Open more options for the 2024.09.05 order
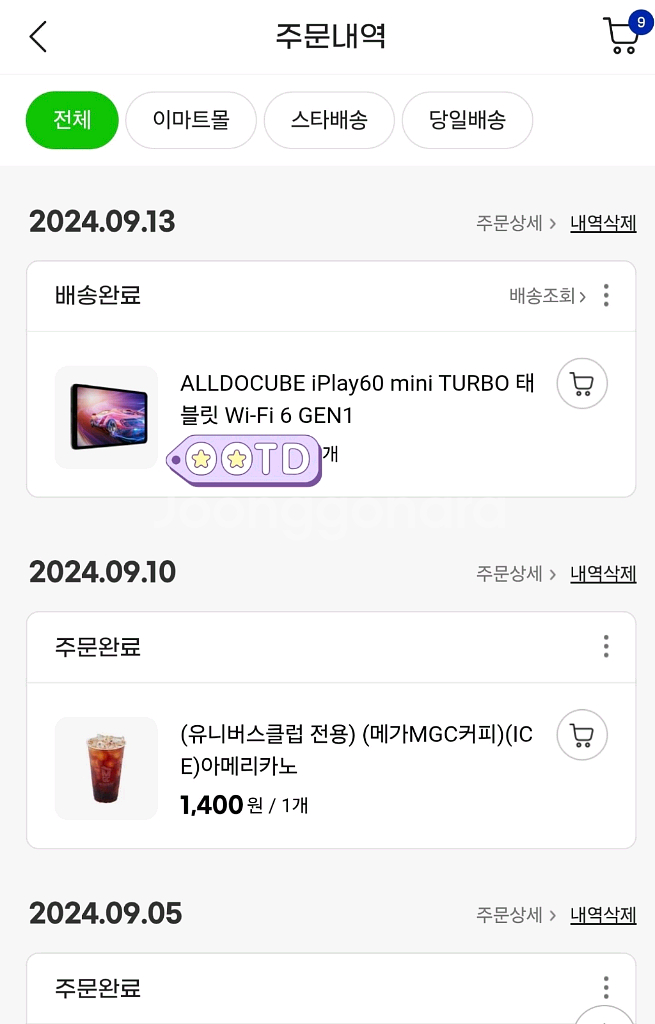Screen dimensions: 655x1024 click(x=606, y=988)
